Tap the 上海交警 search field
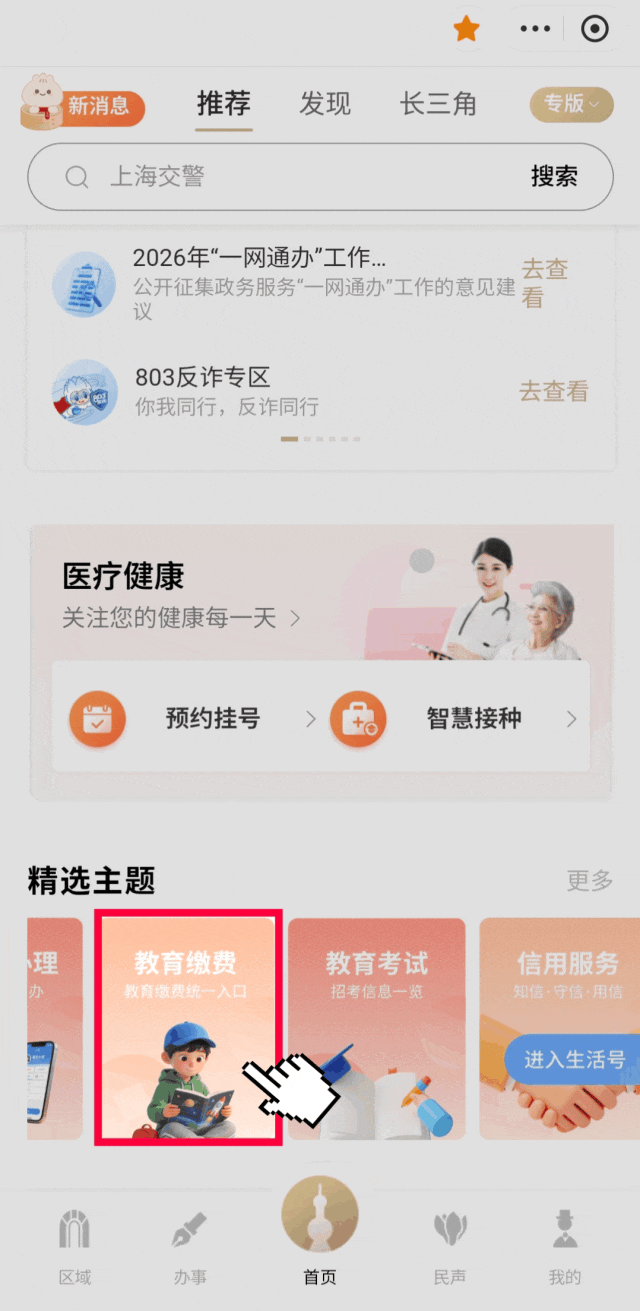 300,177
